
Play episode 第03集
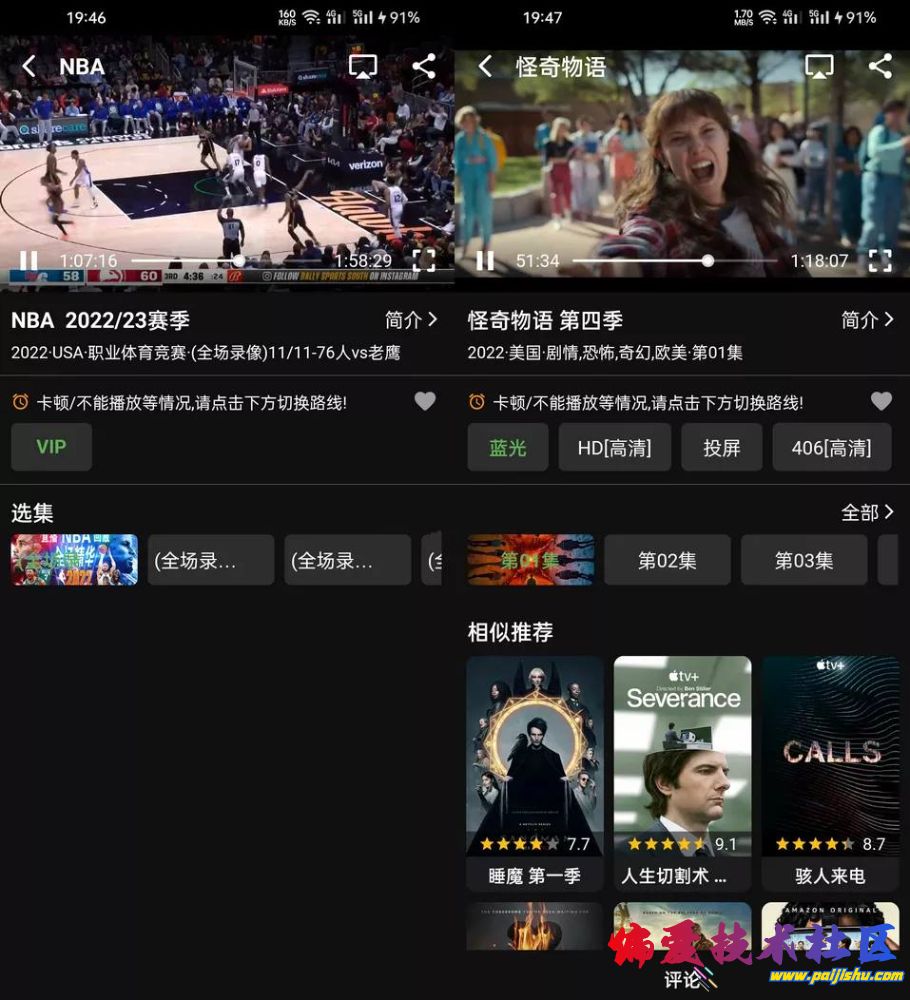(x=803, y=560)
